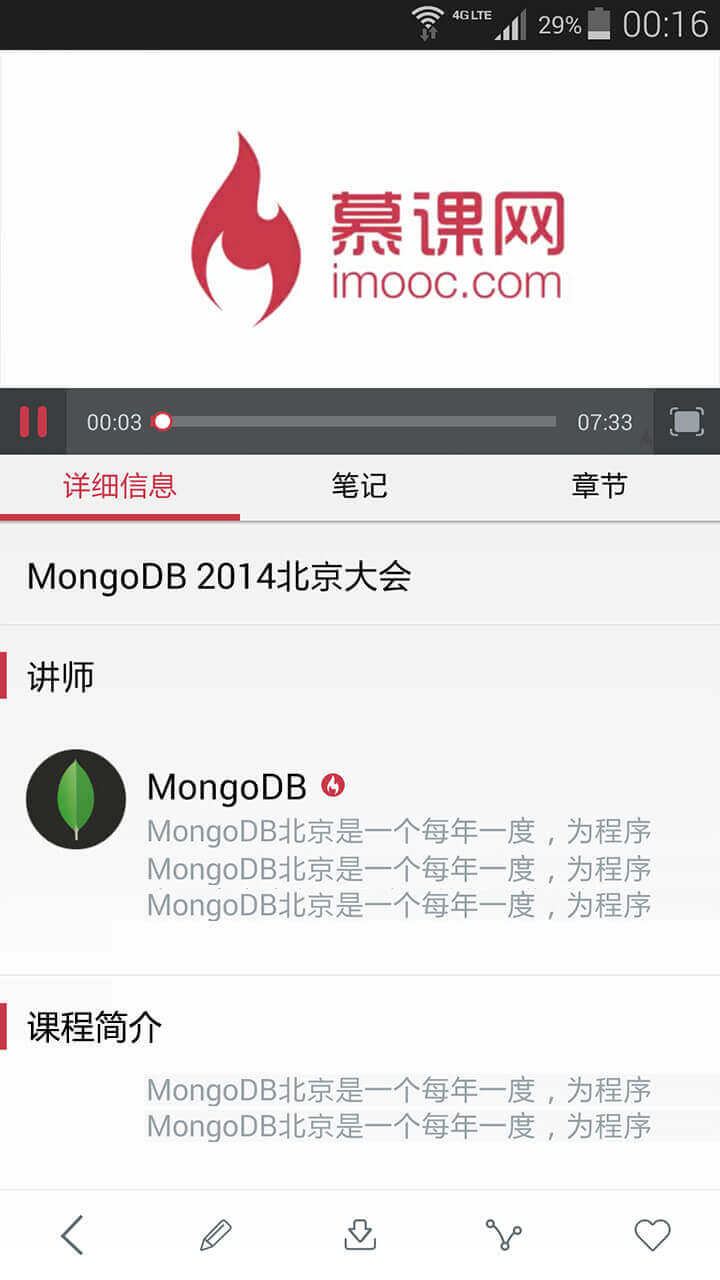
Task: Pause the video playback
Action: tap(33, 422)
